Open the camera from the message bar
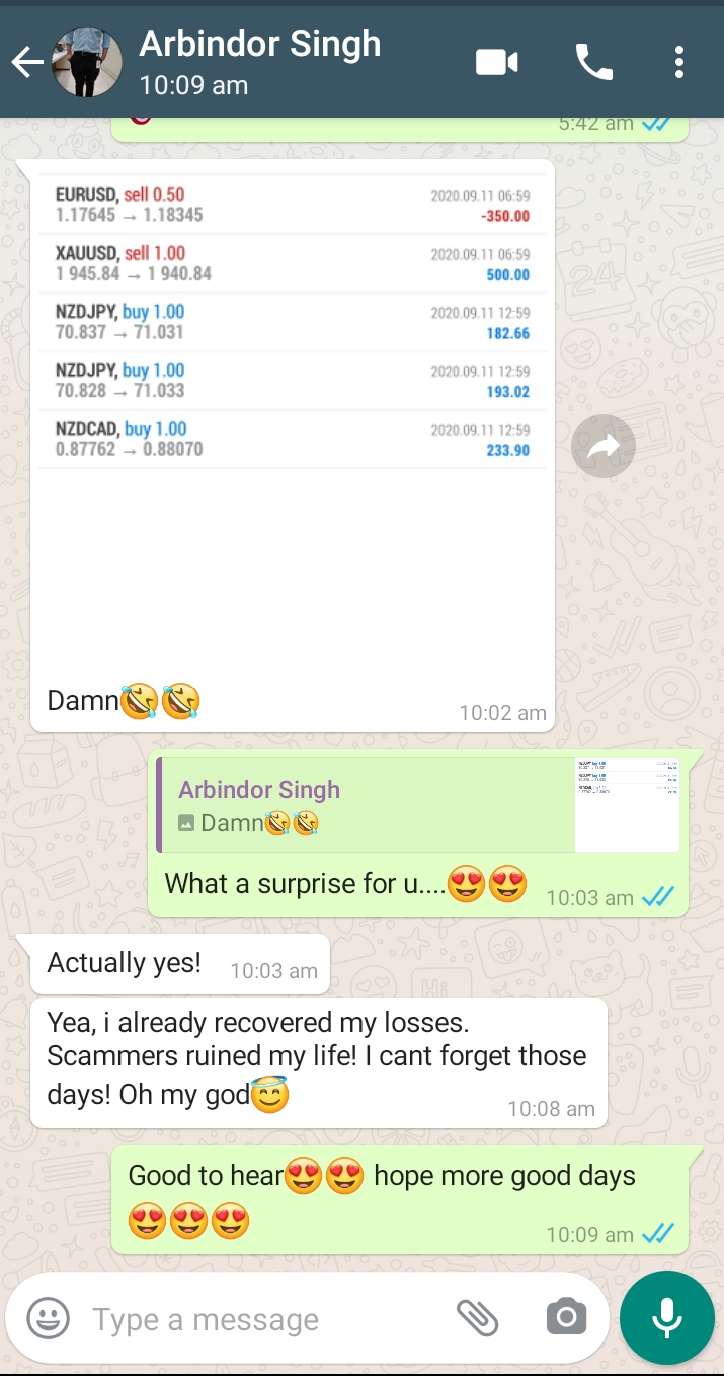 coord(566,1317)
